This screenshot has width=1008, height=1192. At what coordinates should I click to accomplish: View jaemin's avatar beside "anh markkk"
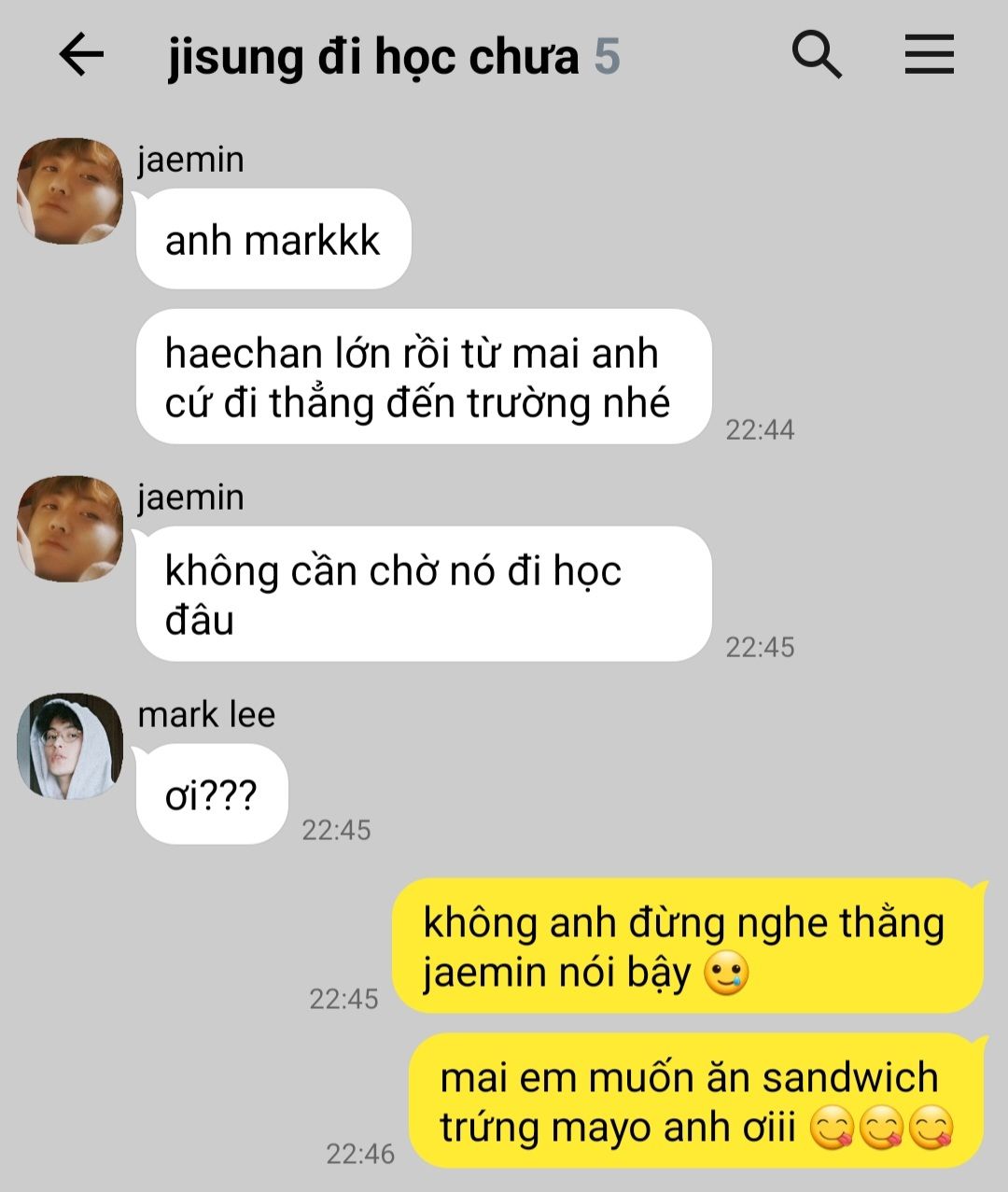pos(70,191)
